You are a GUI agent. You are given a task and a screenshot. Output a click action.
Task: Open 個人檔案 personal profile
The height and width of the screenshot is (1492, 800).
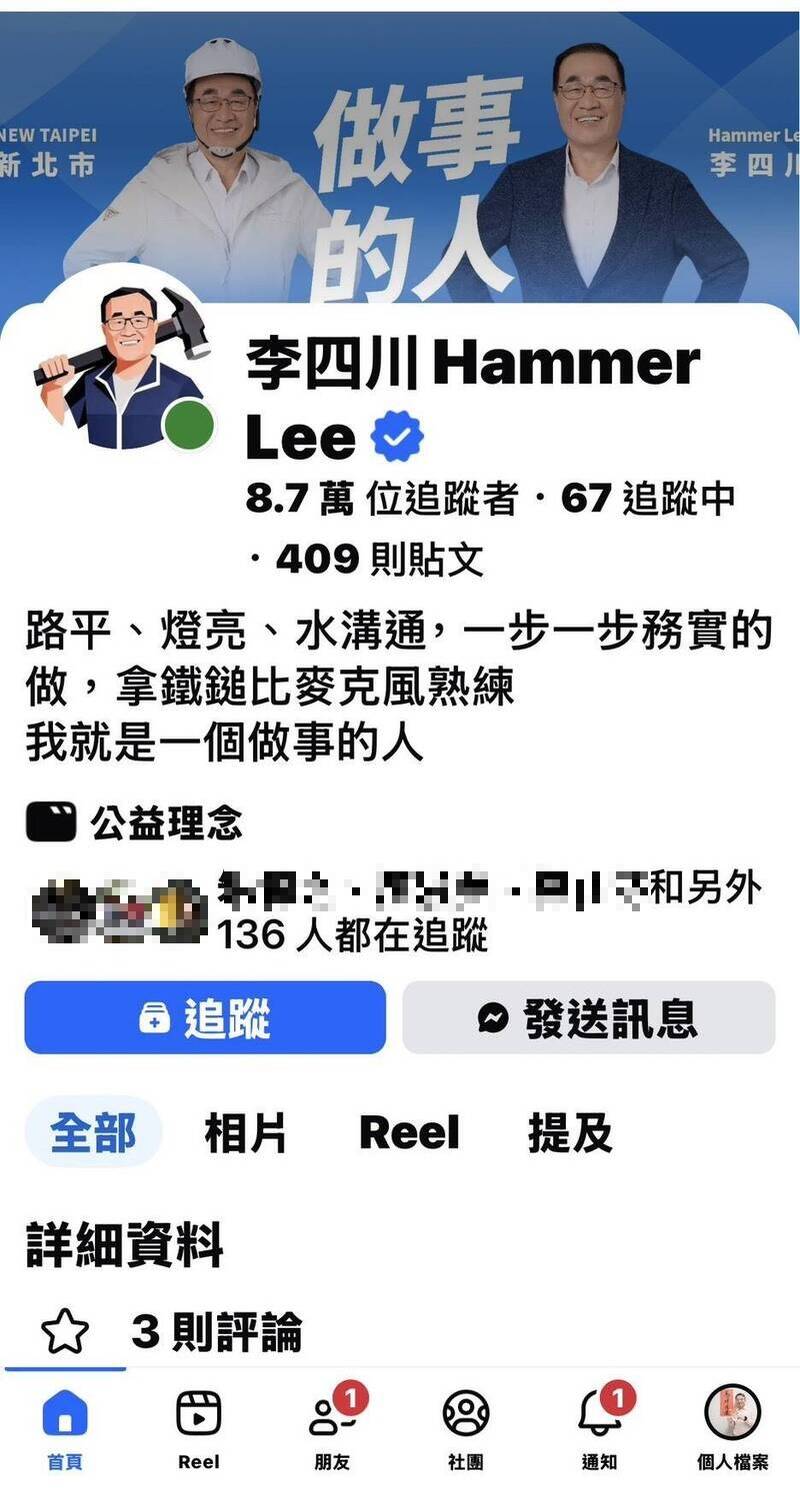click(733, 1430)
